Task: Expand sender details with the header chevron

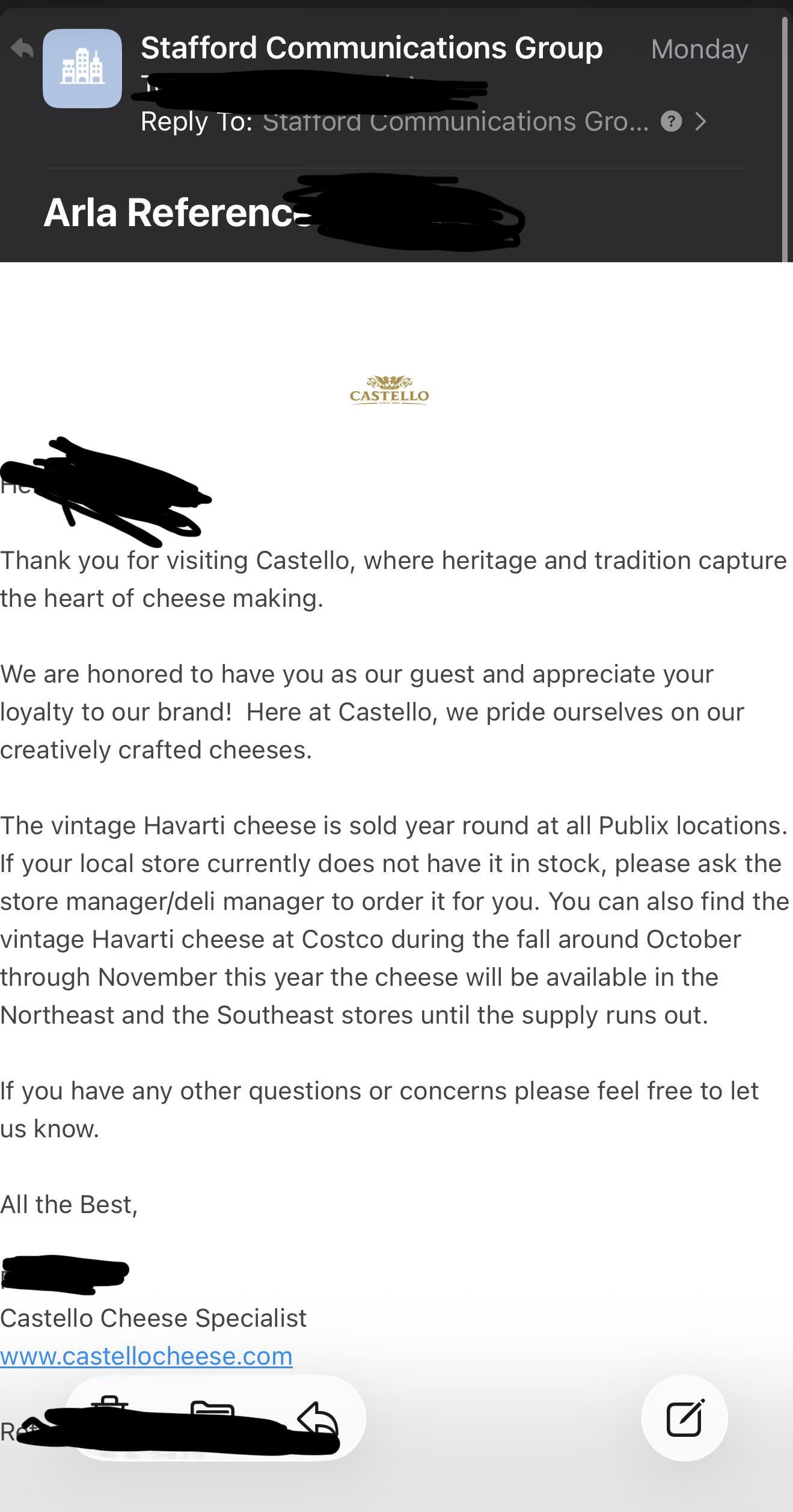Action: pos(700,121)
